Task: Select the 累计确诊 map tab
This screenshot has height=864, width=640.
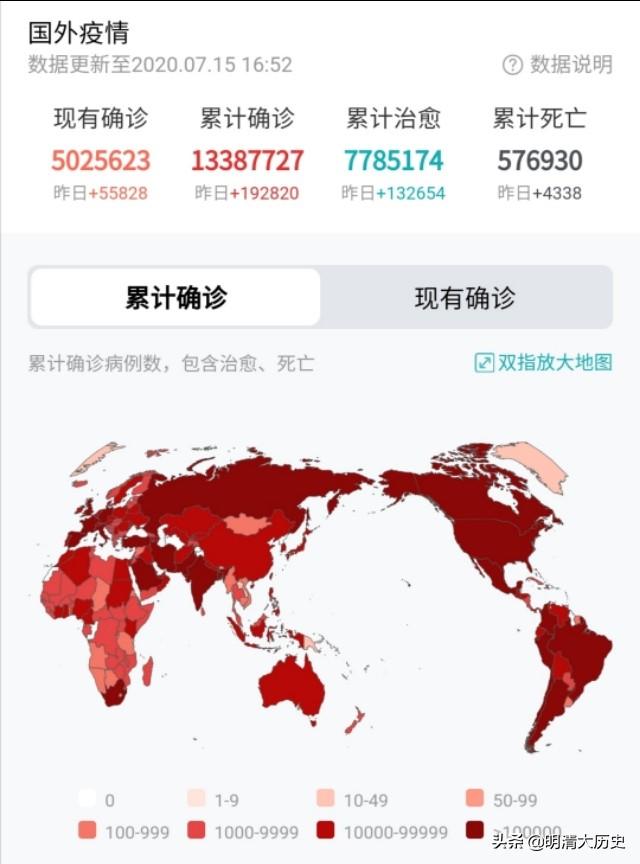Action: pos(176,297)
